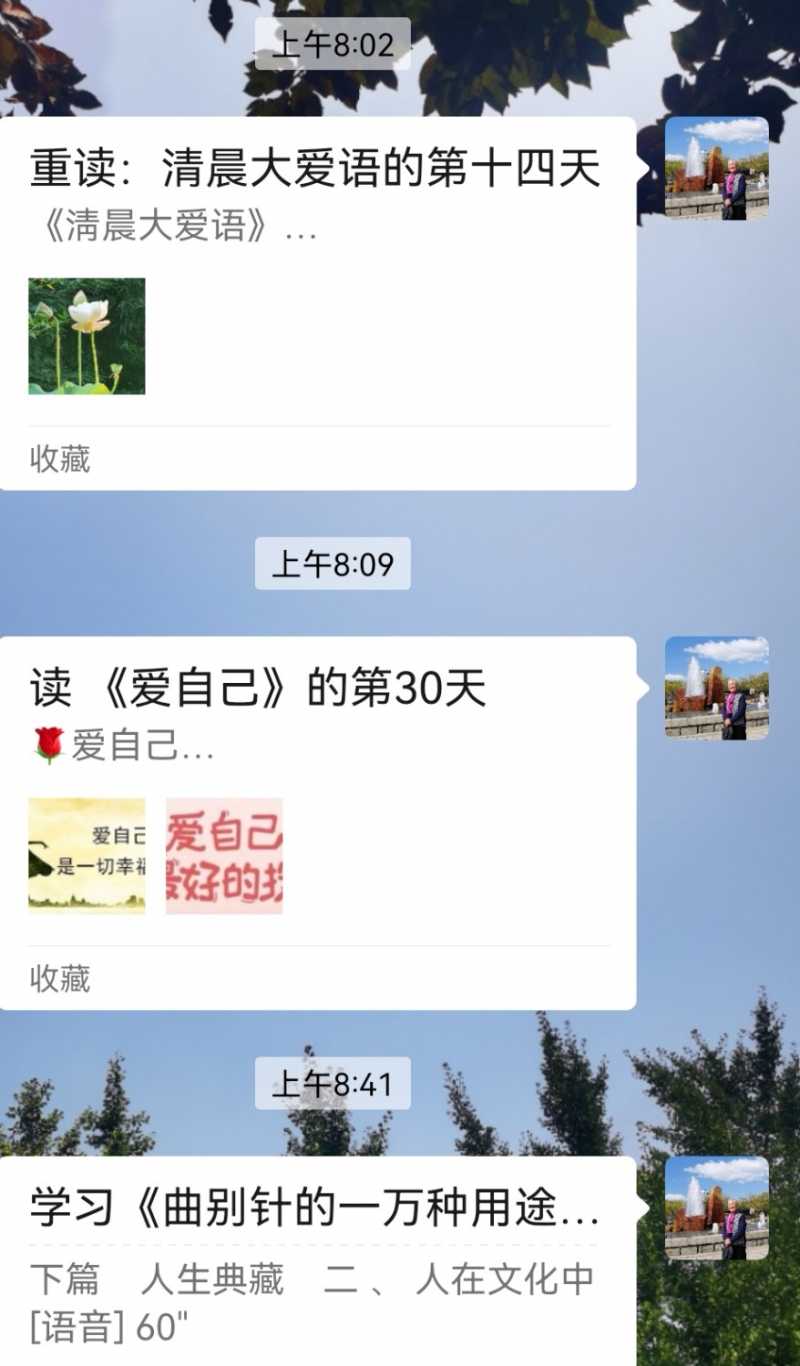This screenshot has width=800, height=1366.
Task: Click the lotus flower thumbnail
Action: pos(86,337)
